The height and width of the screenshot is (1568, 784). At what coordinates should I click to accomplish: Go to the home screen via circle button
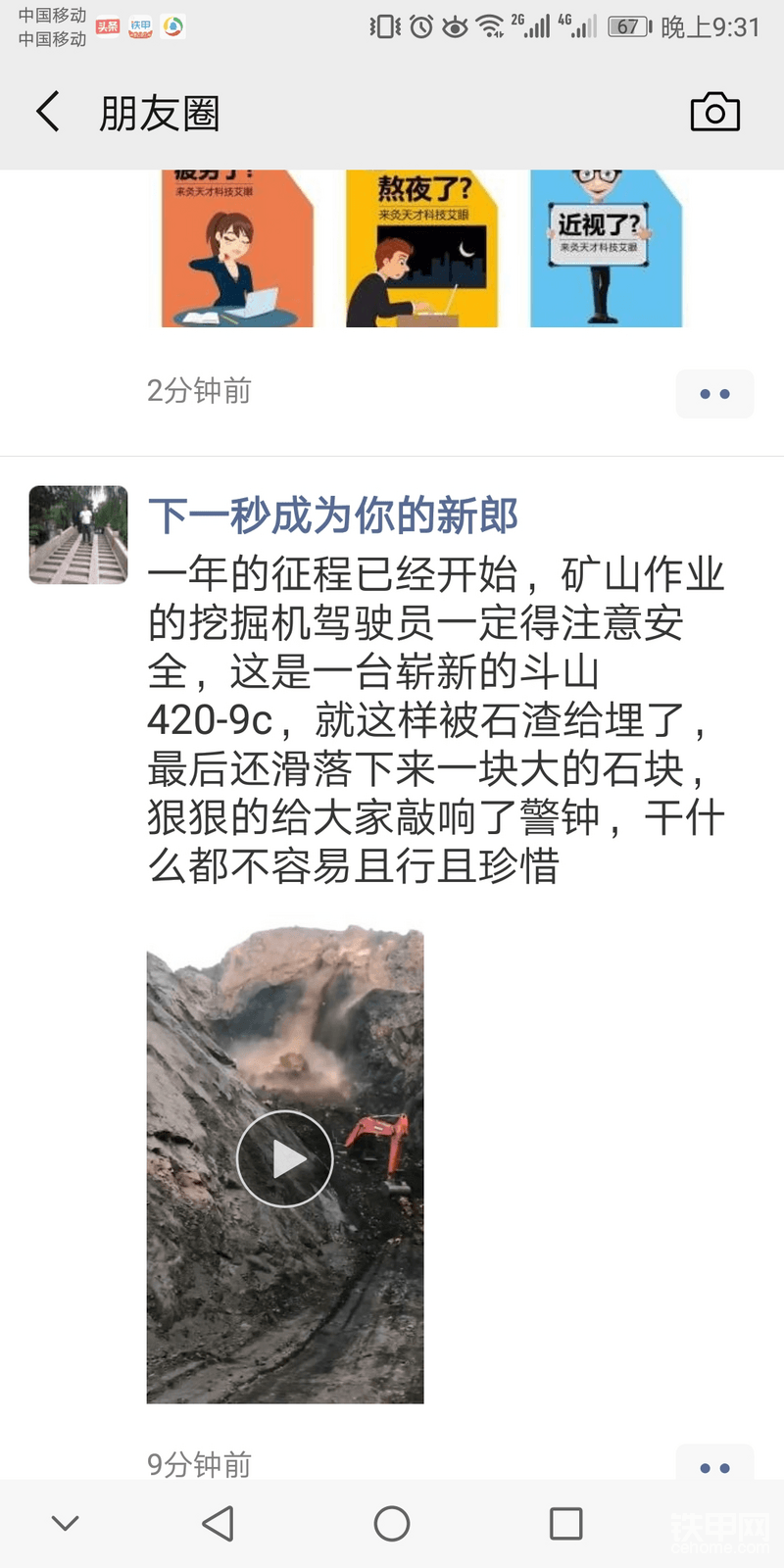[x=392, y=1523]
